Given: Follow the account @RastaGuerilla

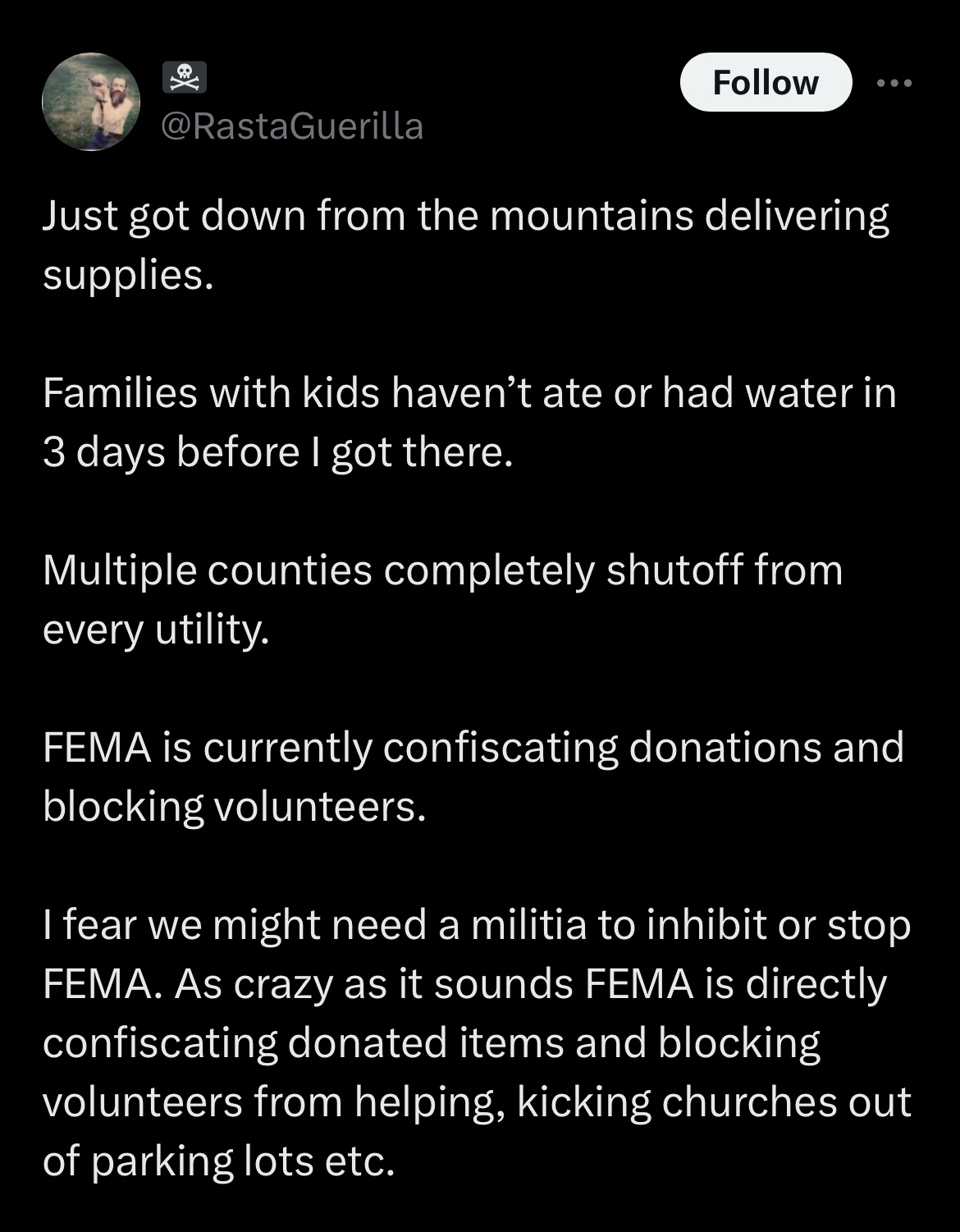Looking at the screenshot, I should [766, 81].
